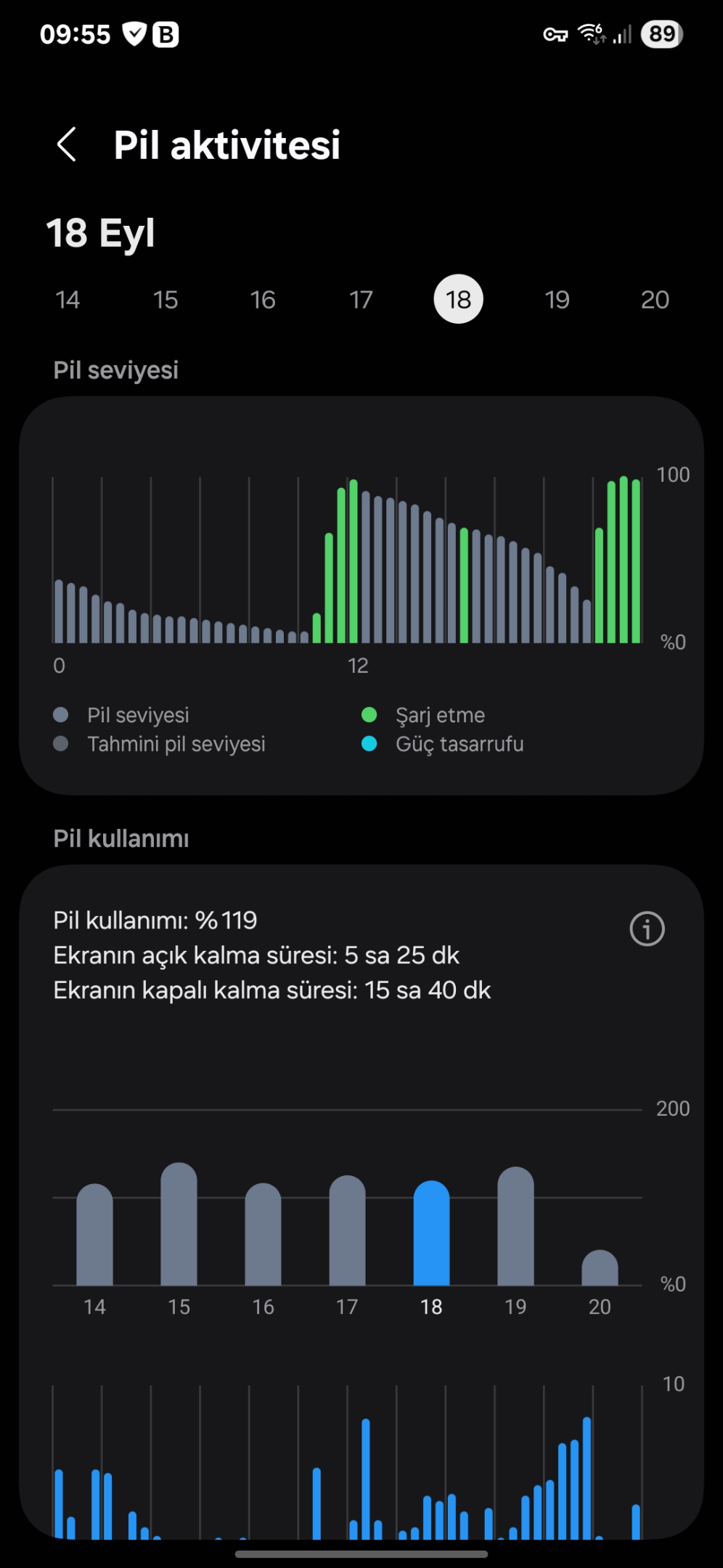The height and width of the screenshot is (1568, 723).
Task: Select date 17 in the date strip
Action: (361, 300)
